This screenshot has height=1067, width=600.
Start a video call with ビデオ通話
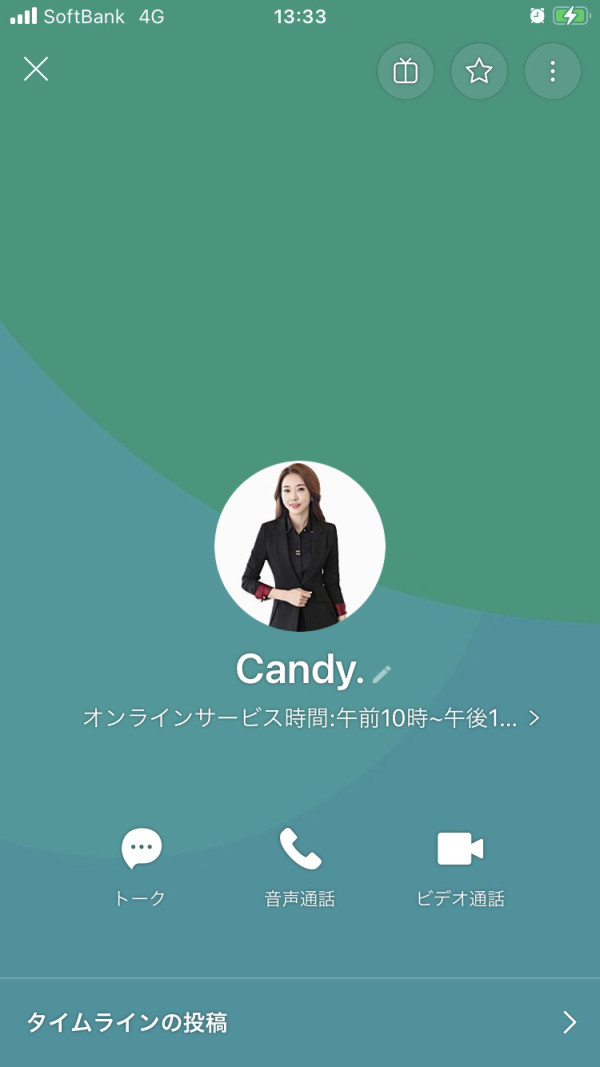461,868
